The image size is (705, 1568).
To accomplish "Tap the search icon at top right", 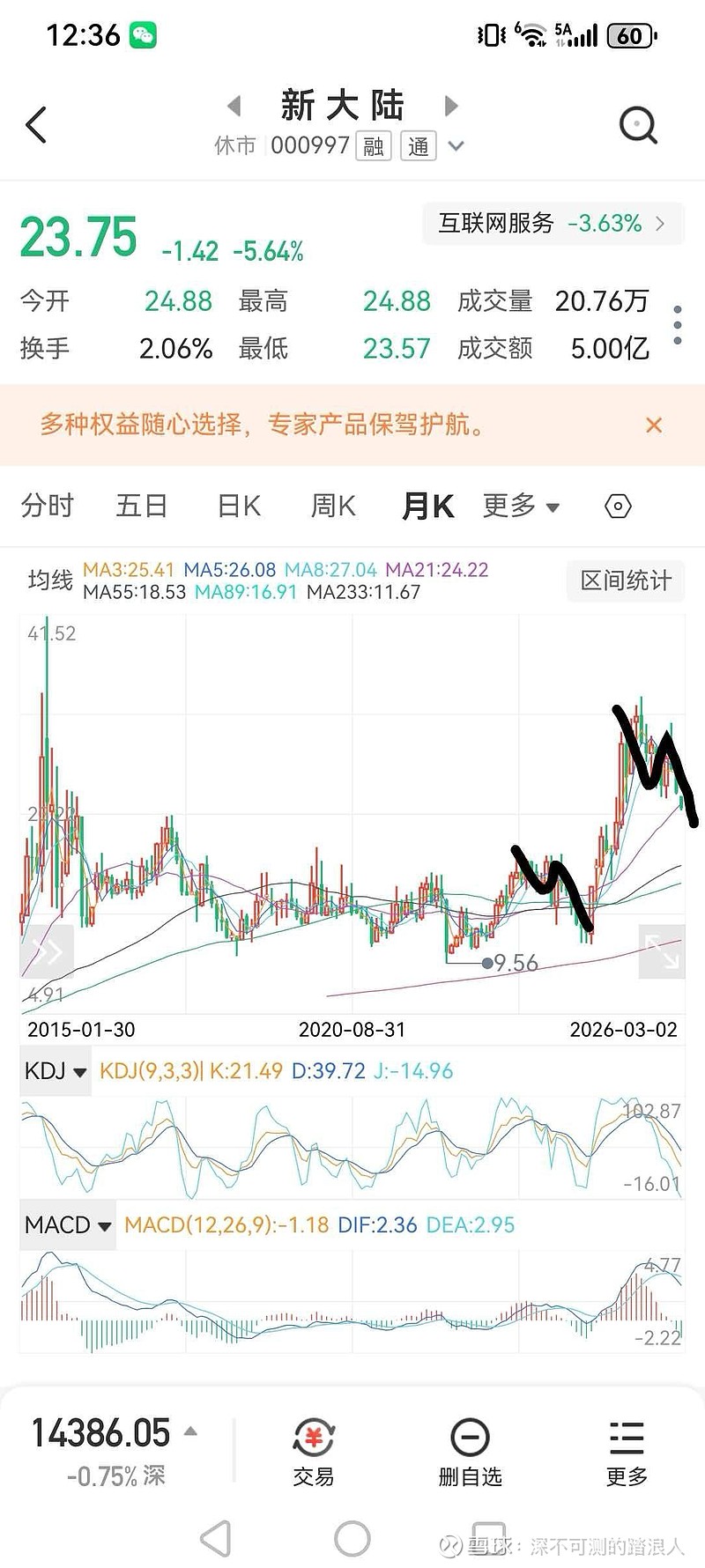I will coord(636,125).
